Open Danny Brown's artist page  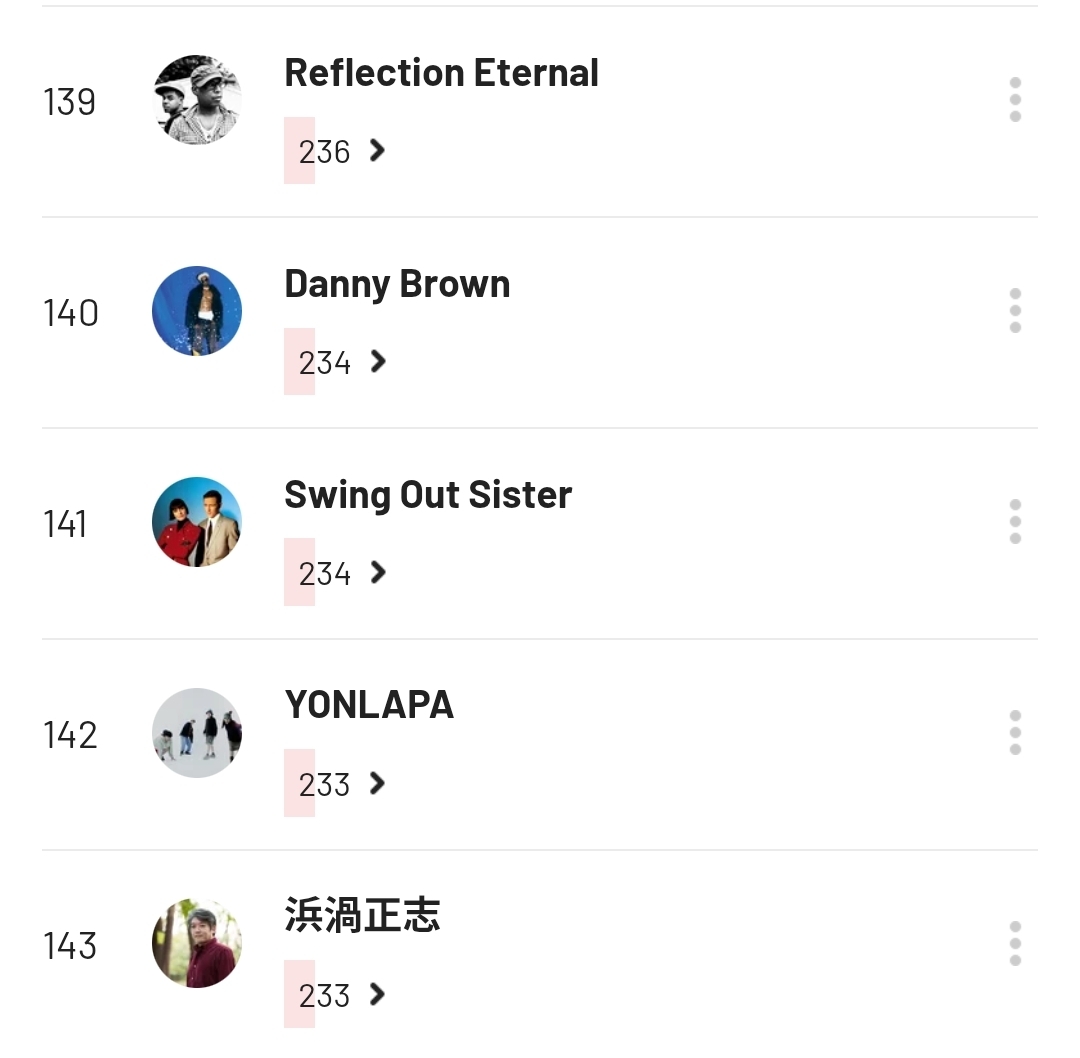tap(397, 284)
